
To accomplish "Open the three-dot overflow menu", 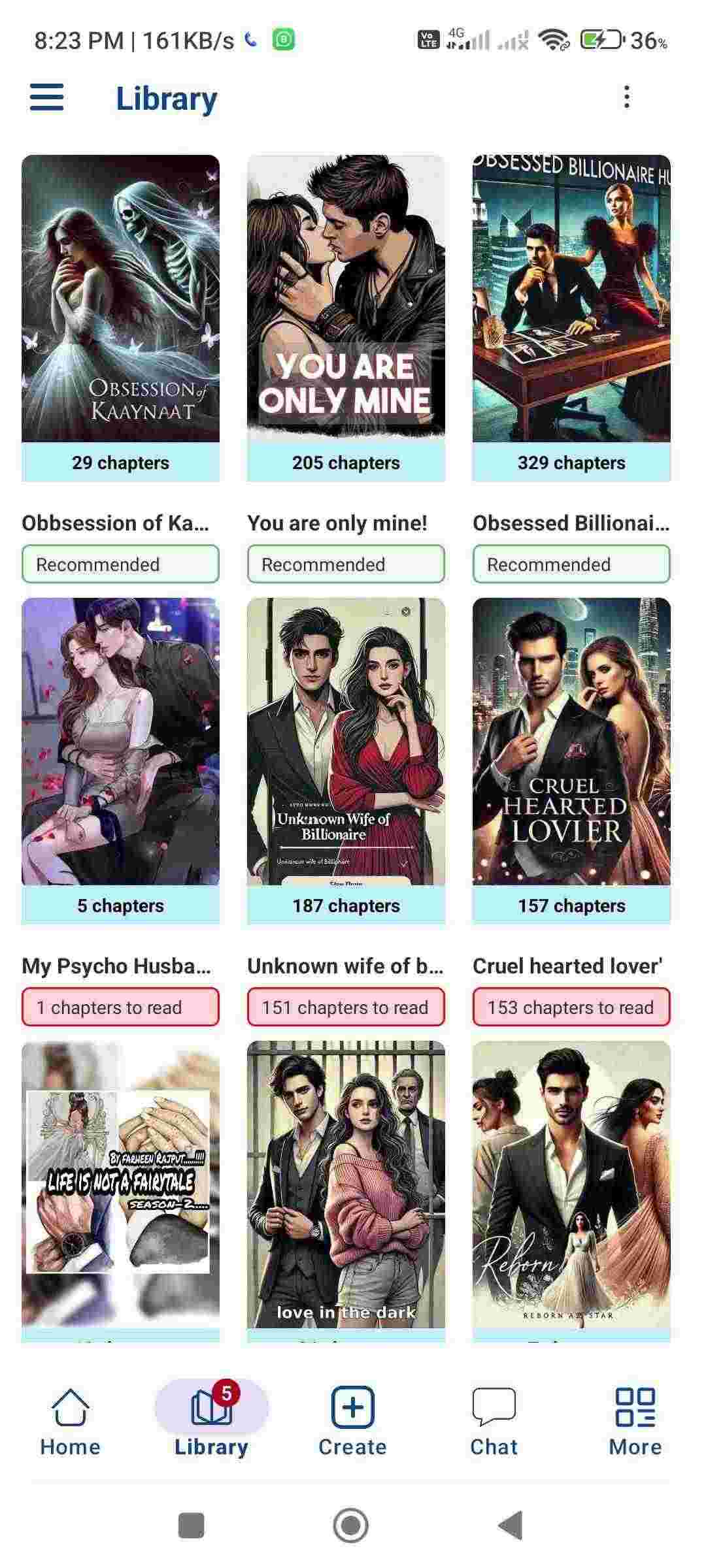I will click(626, 97).
